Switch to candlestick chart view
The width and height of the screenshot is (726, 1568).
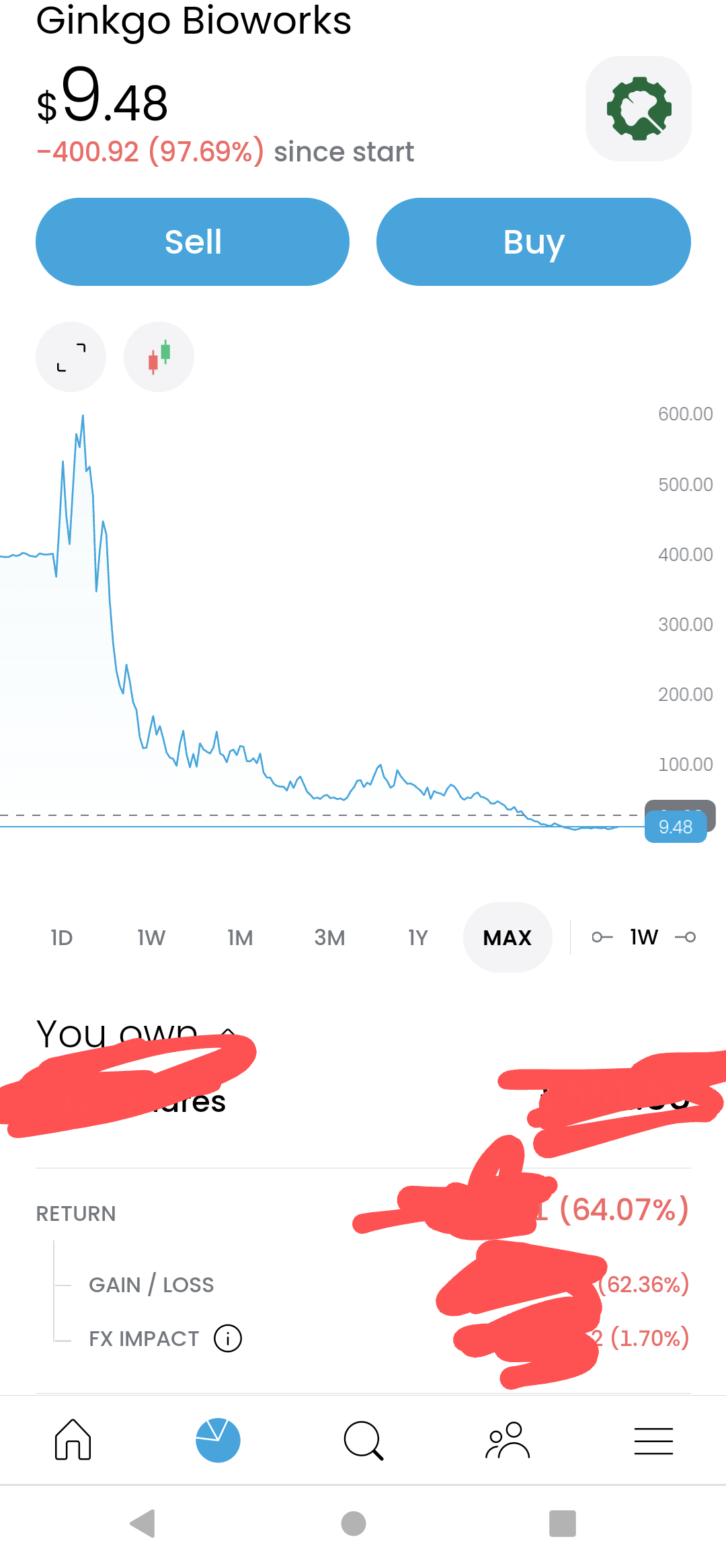[x=159, y=357]
